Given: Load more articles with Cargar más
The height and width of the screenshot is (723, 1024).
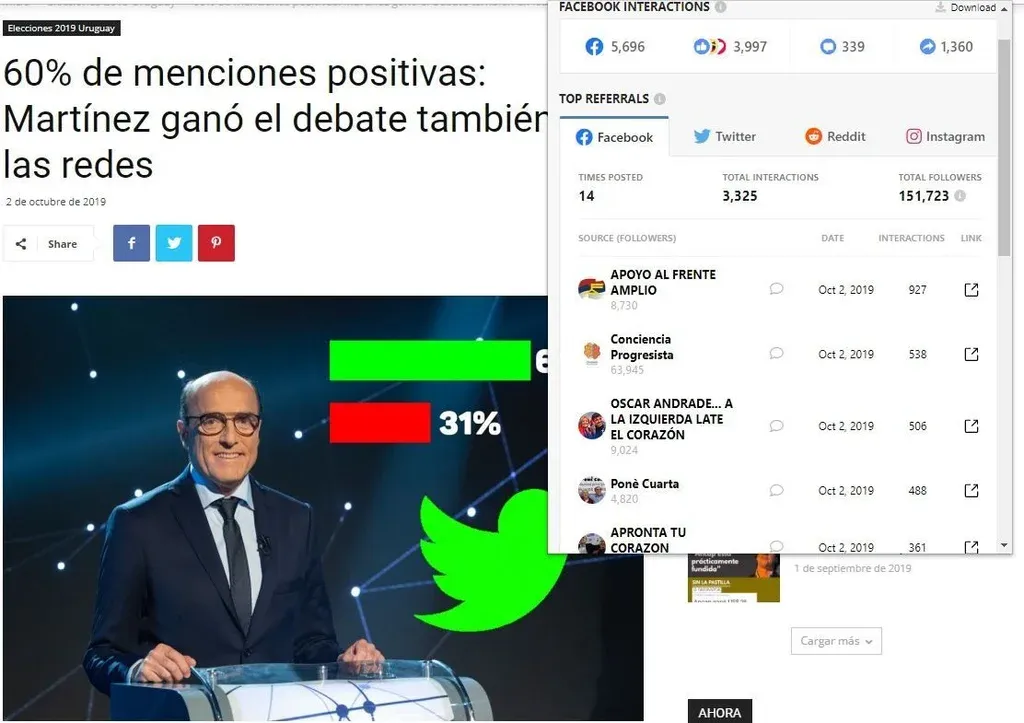Looking at the screenshot, I should (x=836, y=641).
